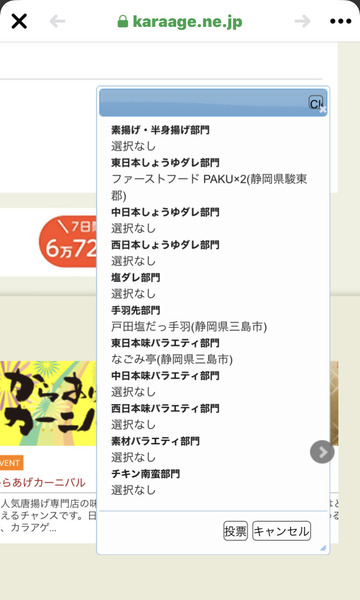The width and height of the screenshot is (360, 600).
Task: Close the in-app browser with X
Action: pos(19,21)
